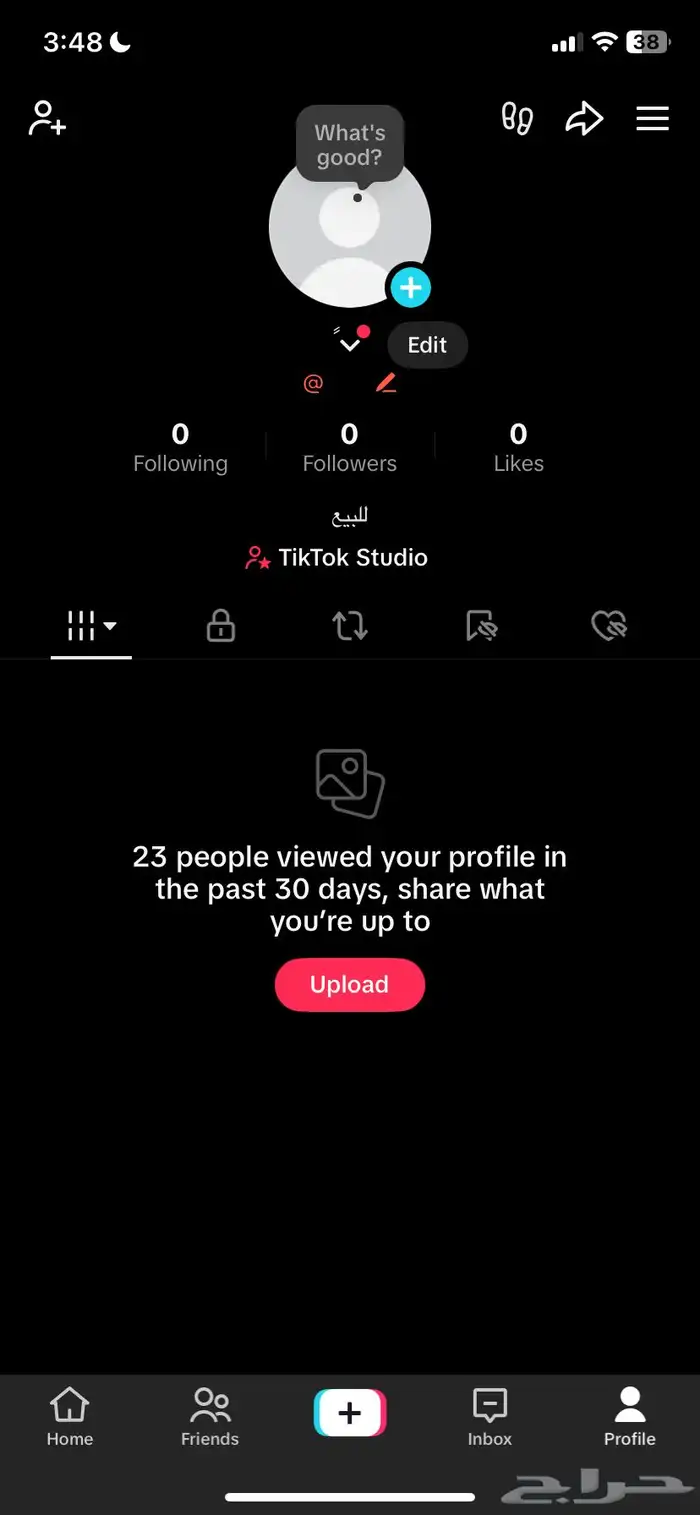Open the hamburger menu

point(652,119)
